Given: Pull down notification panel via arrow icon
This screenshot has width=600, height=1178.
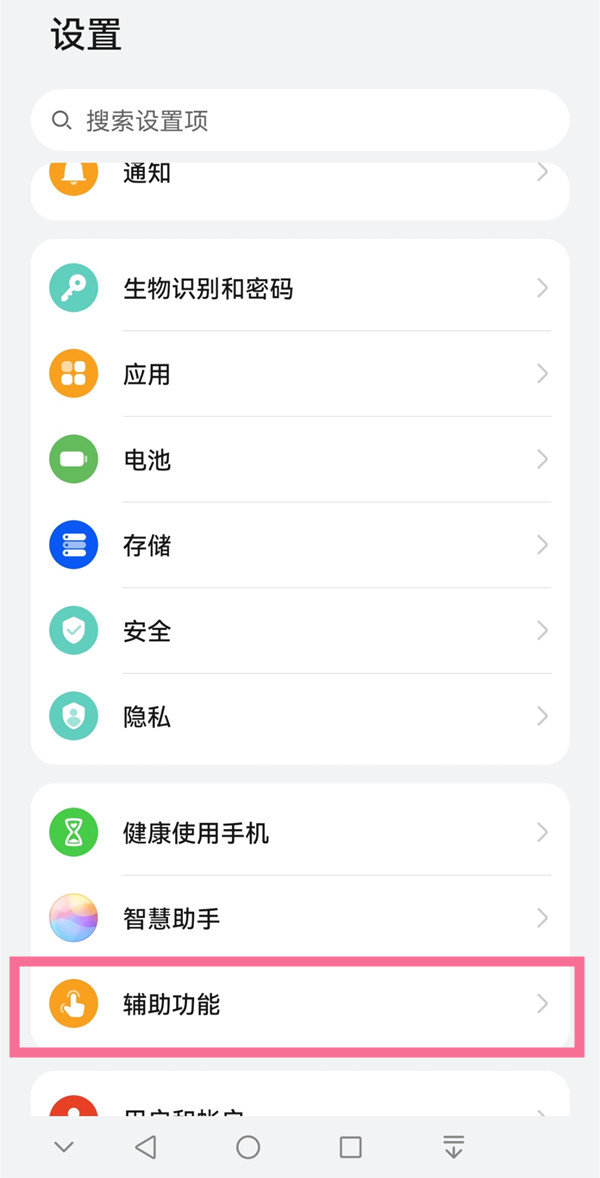Looking at the screenshot, I should pyautogui.click(x=453, y=1147).
